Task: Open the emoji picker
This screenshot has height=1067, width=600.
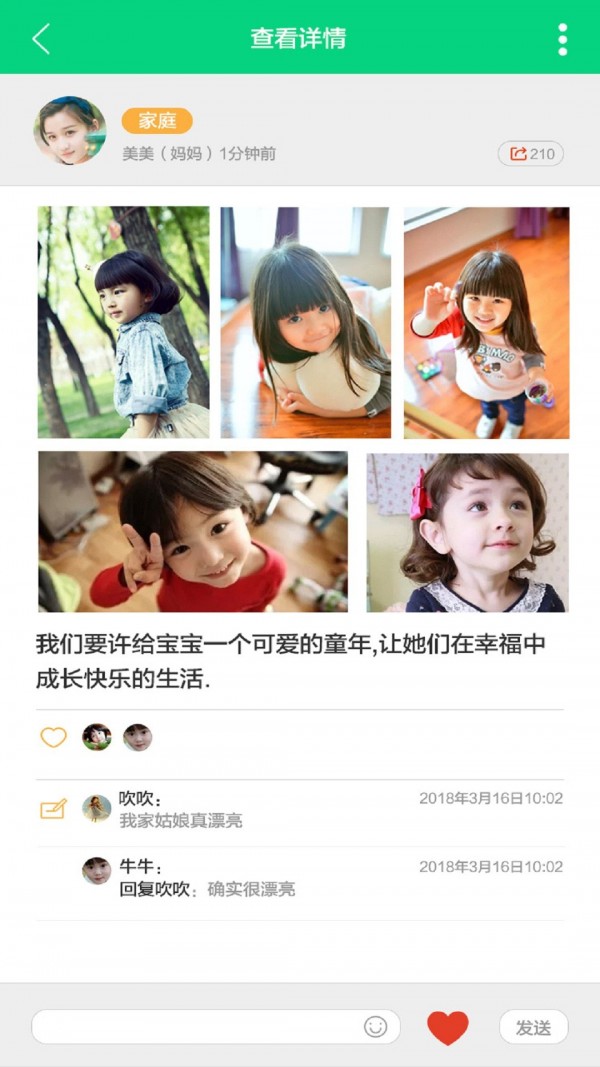Action: (x=375, y=1027)
